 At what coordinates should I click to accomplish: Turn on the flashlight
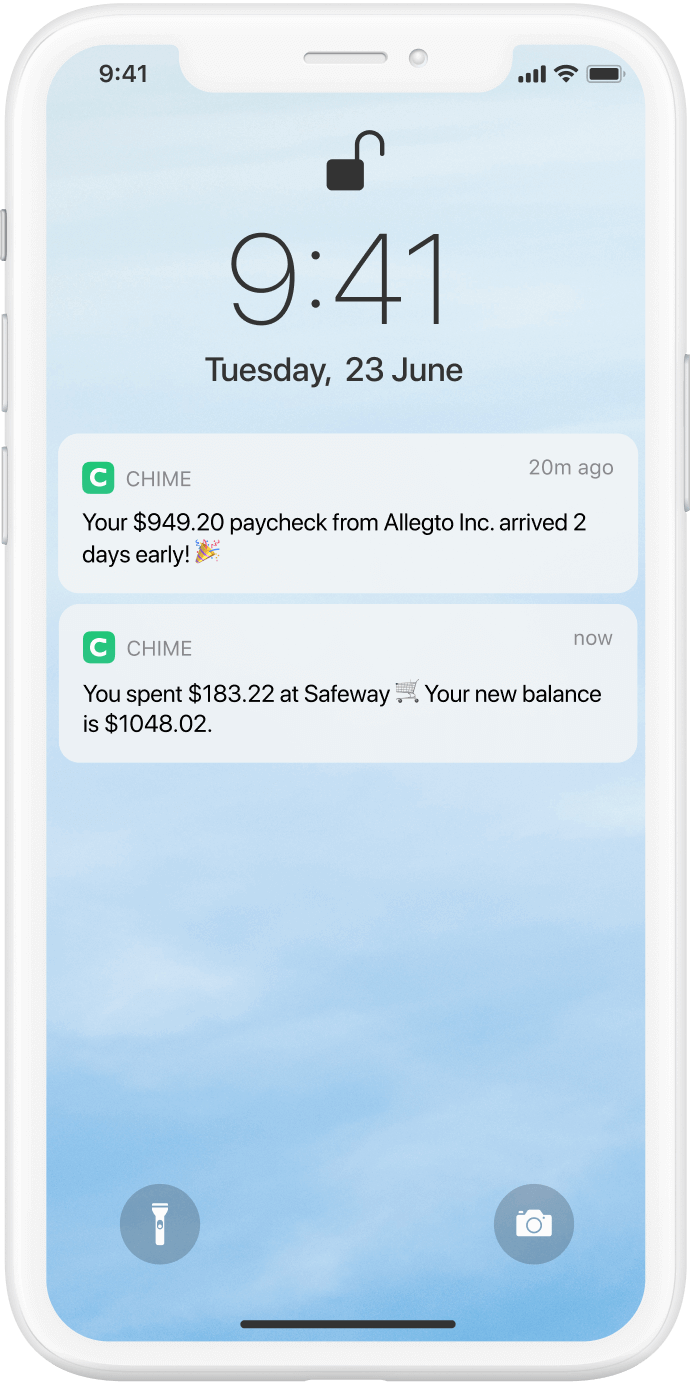point(160,1224)
